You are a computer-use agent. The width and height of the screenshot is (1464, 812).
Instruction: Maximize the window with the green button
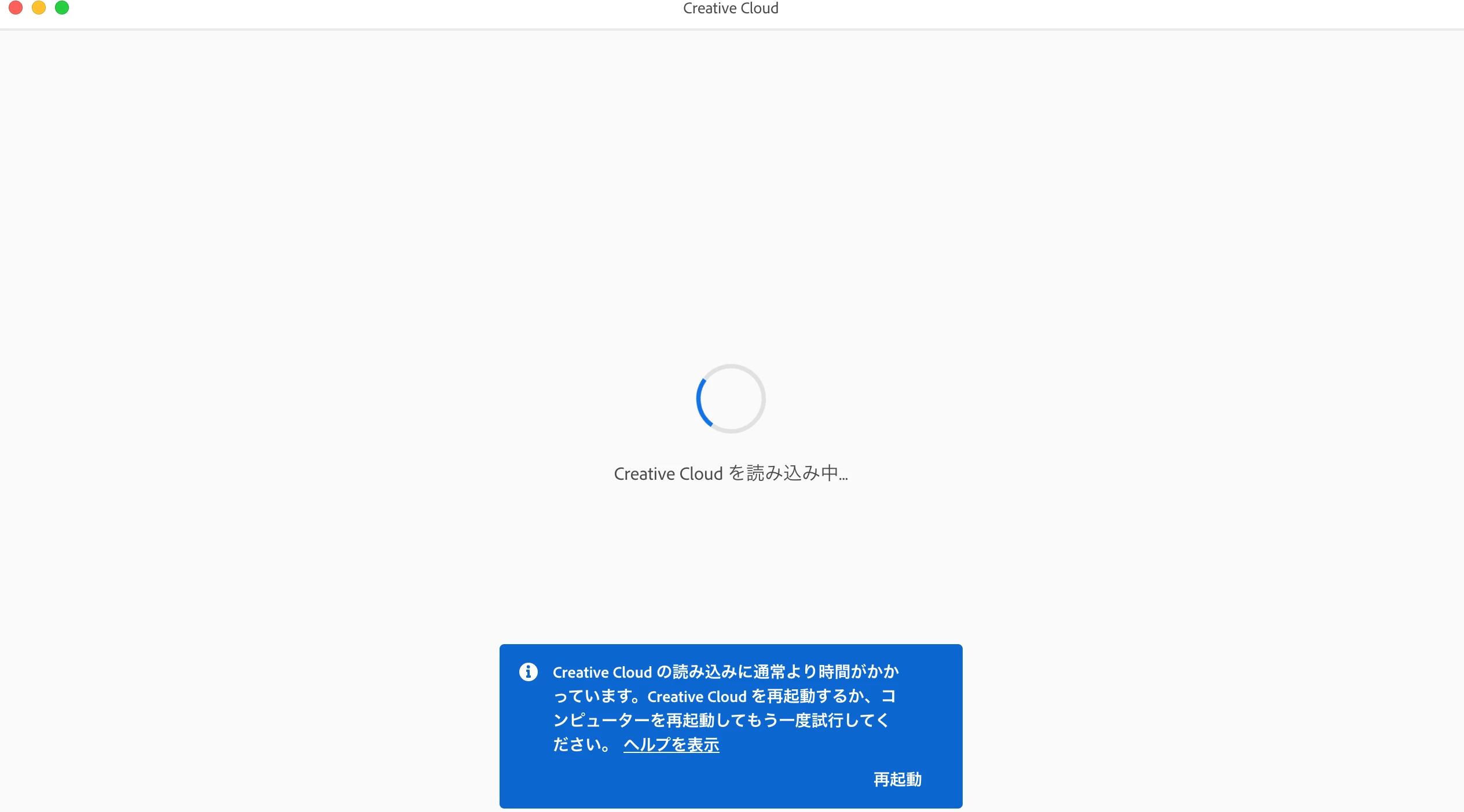62,8
